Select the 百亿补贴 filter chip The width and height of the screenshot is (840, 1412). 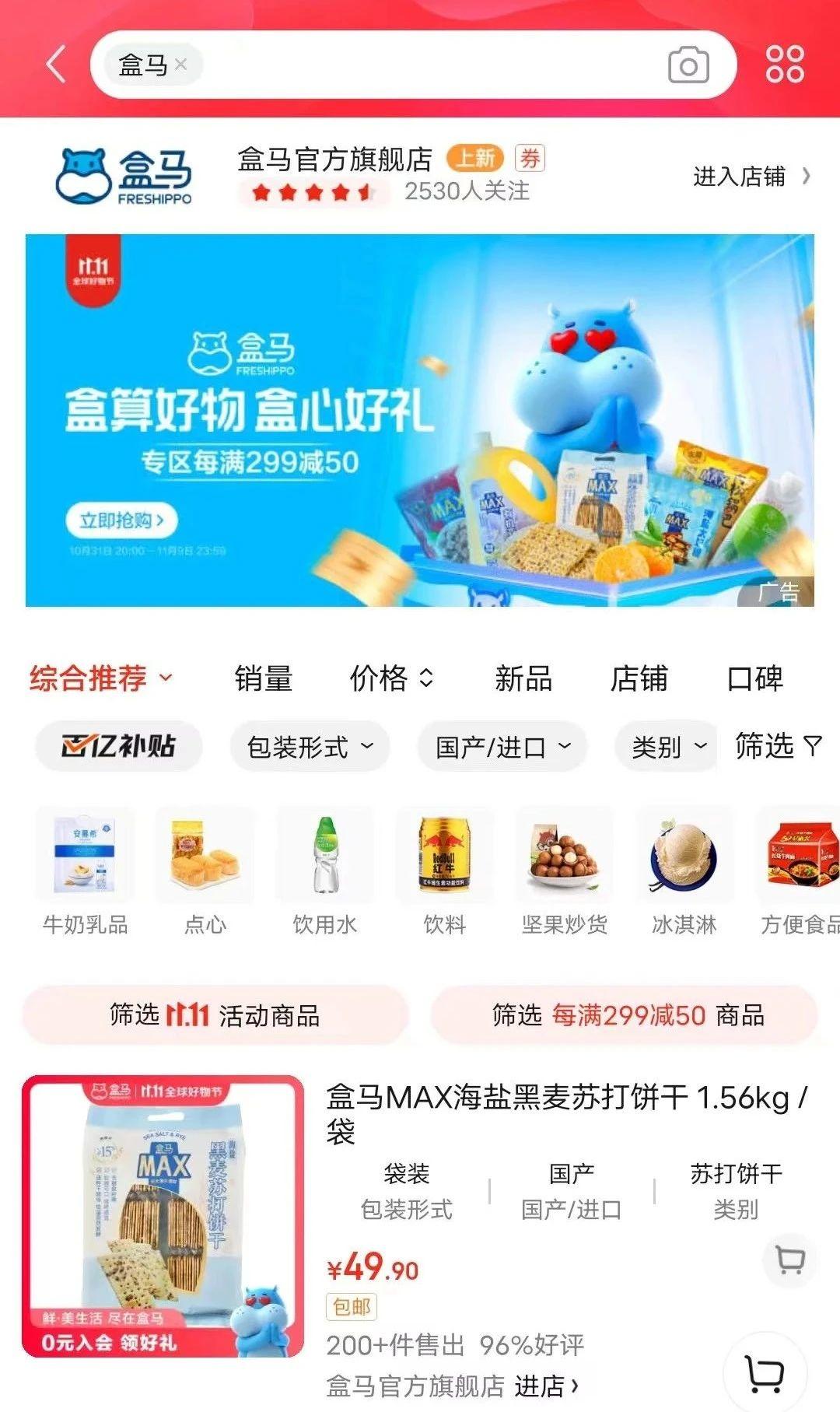pos(119,747)
